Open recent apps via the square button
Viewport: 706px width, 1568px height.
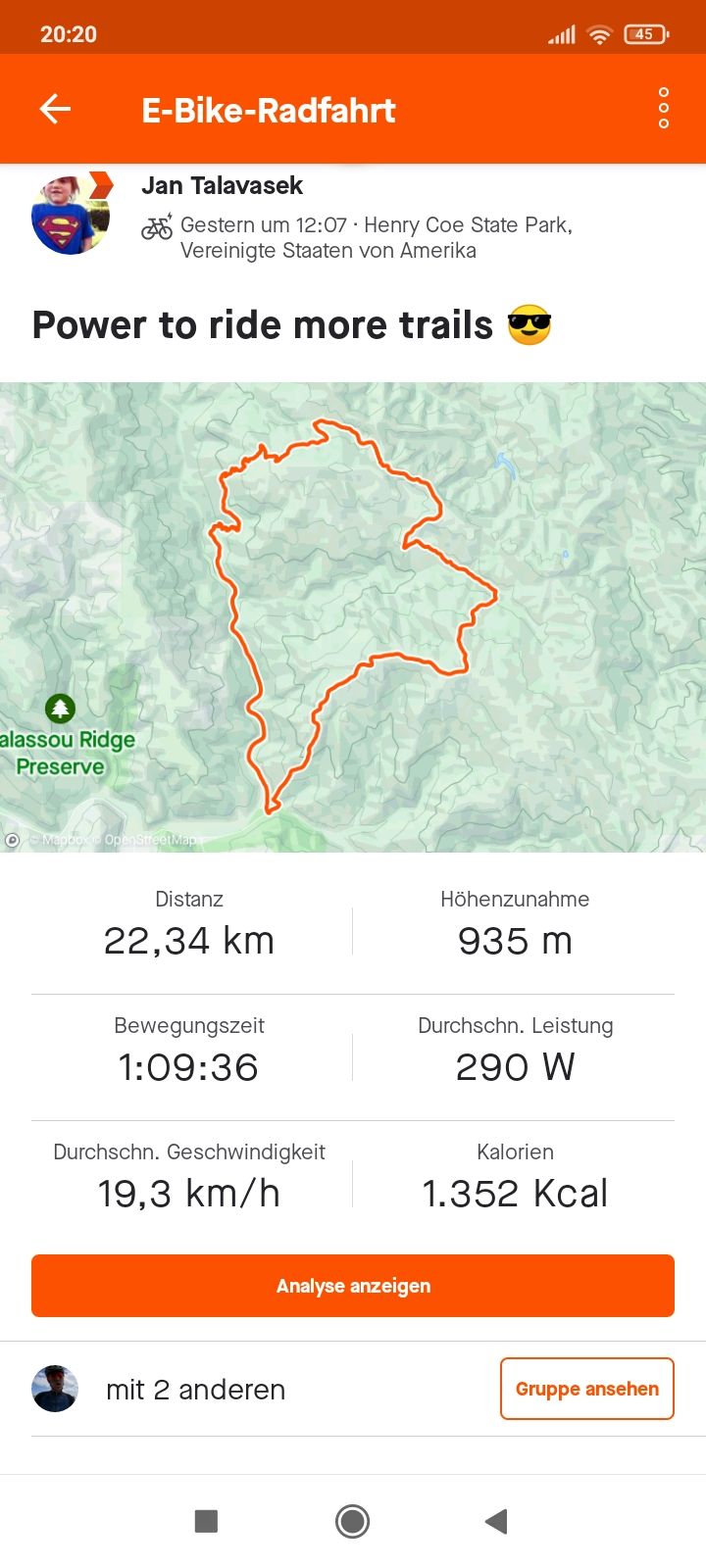click(206, 1521)
